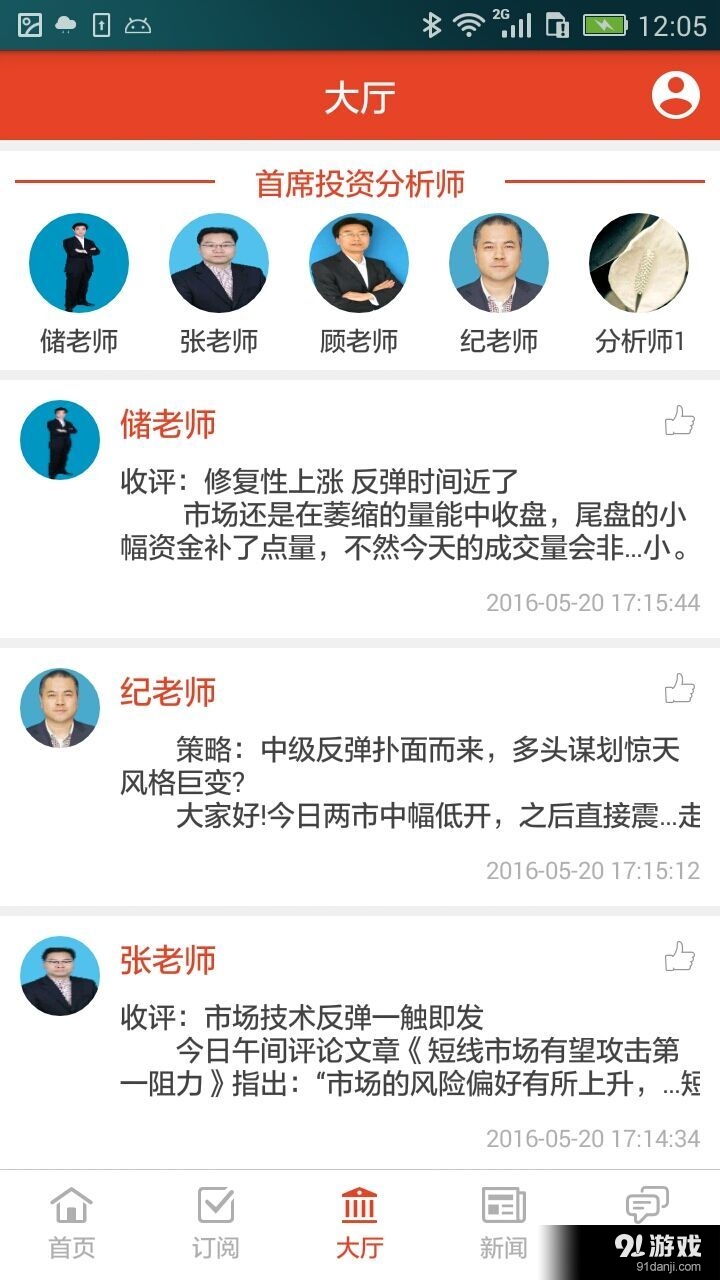Screen dimensions: 720x1280
Task: Open 储老师 avatar from analyst carousel
Action: (78, 261)
